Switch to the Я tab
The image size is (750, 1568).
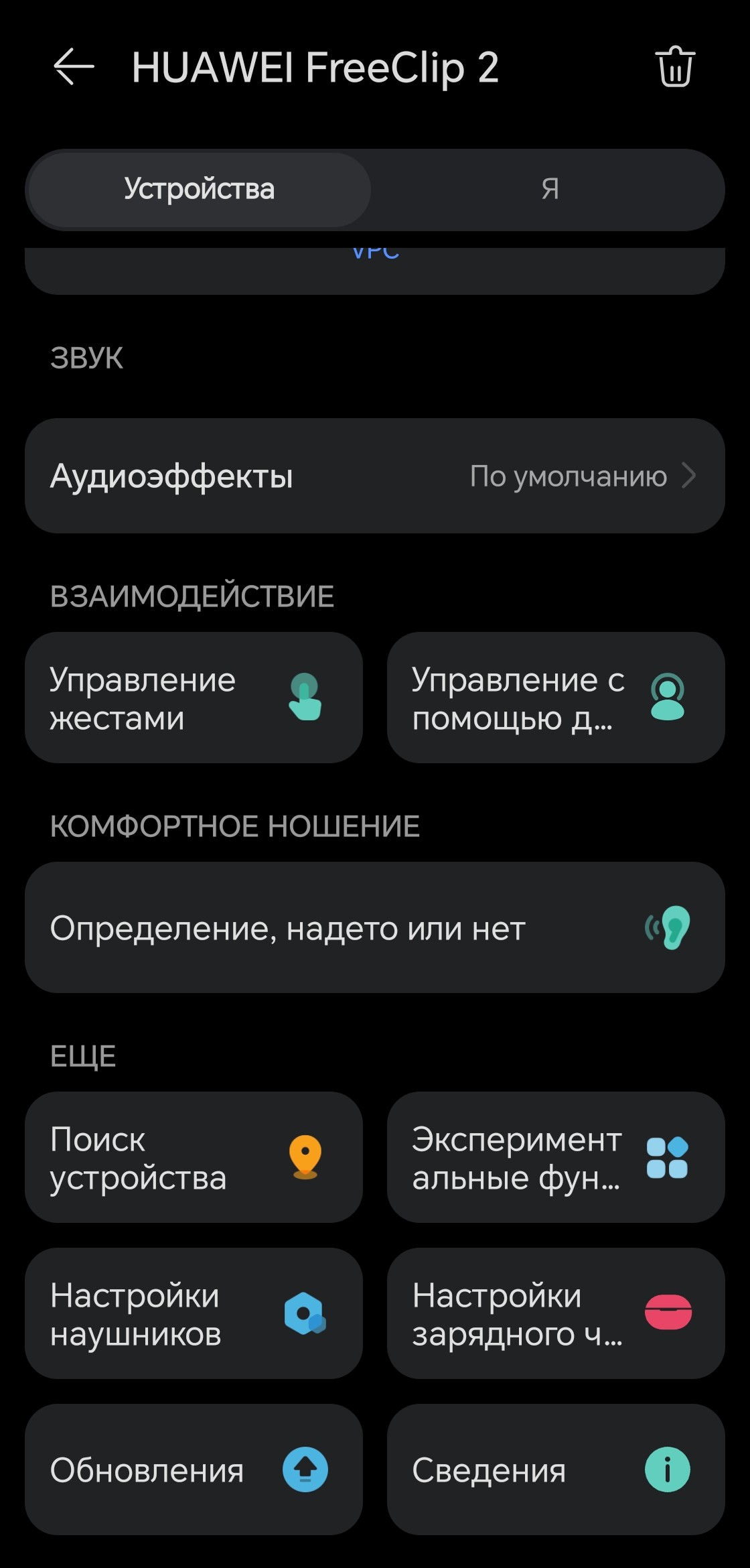pyautogui.click(x=549, y=190)
